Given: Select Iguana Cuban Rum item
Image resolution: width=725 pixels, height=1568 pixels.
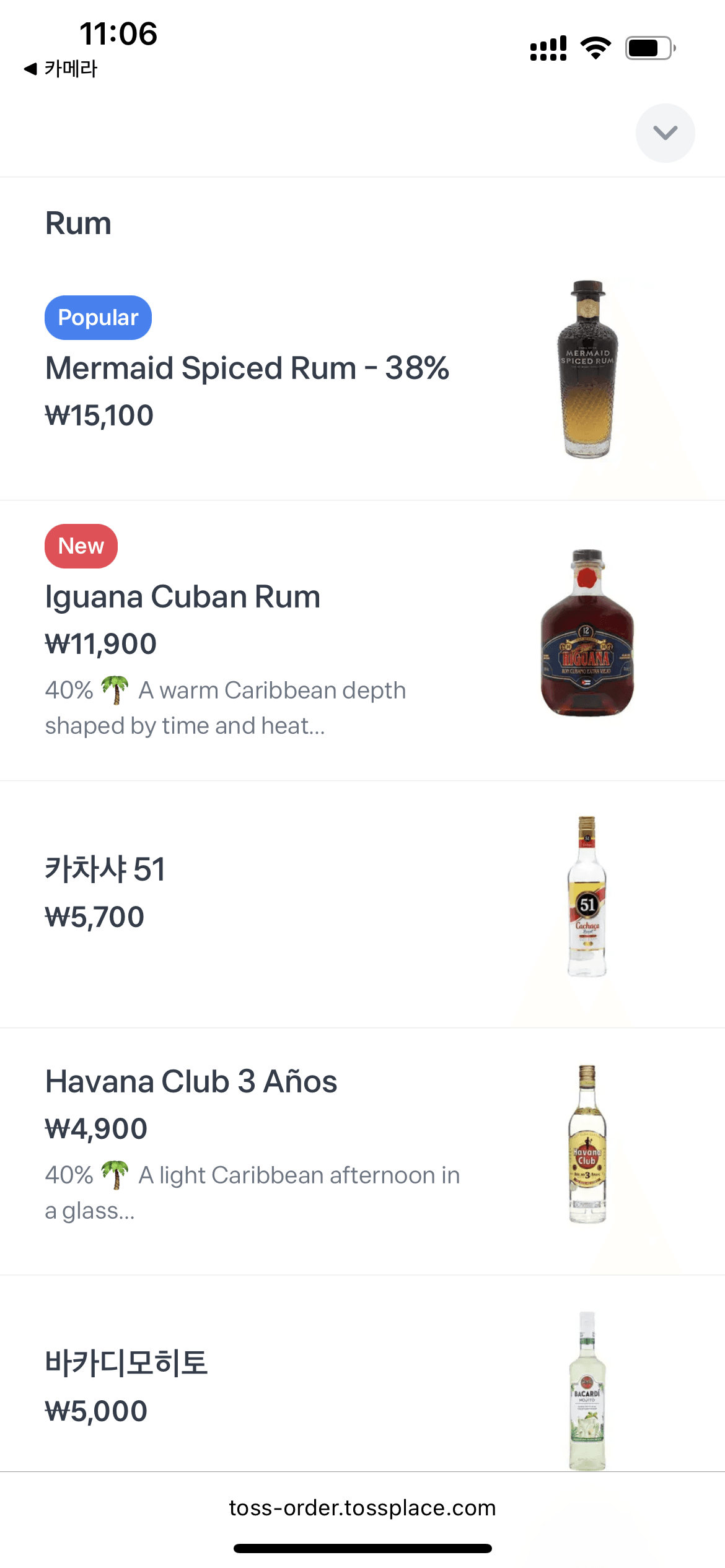Looking at the screenshot, I should point(183,598).
